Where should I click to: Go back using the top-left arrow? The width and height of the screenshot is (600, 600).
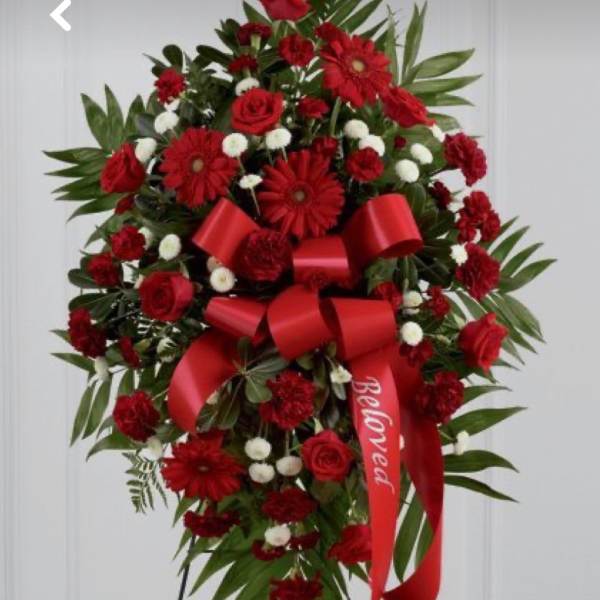pos(60,14)
